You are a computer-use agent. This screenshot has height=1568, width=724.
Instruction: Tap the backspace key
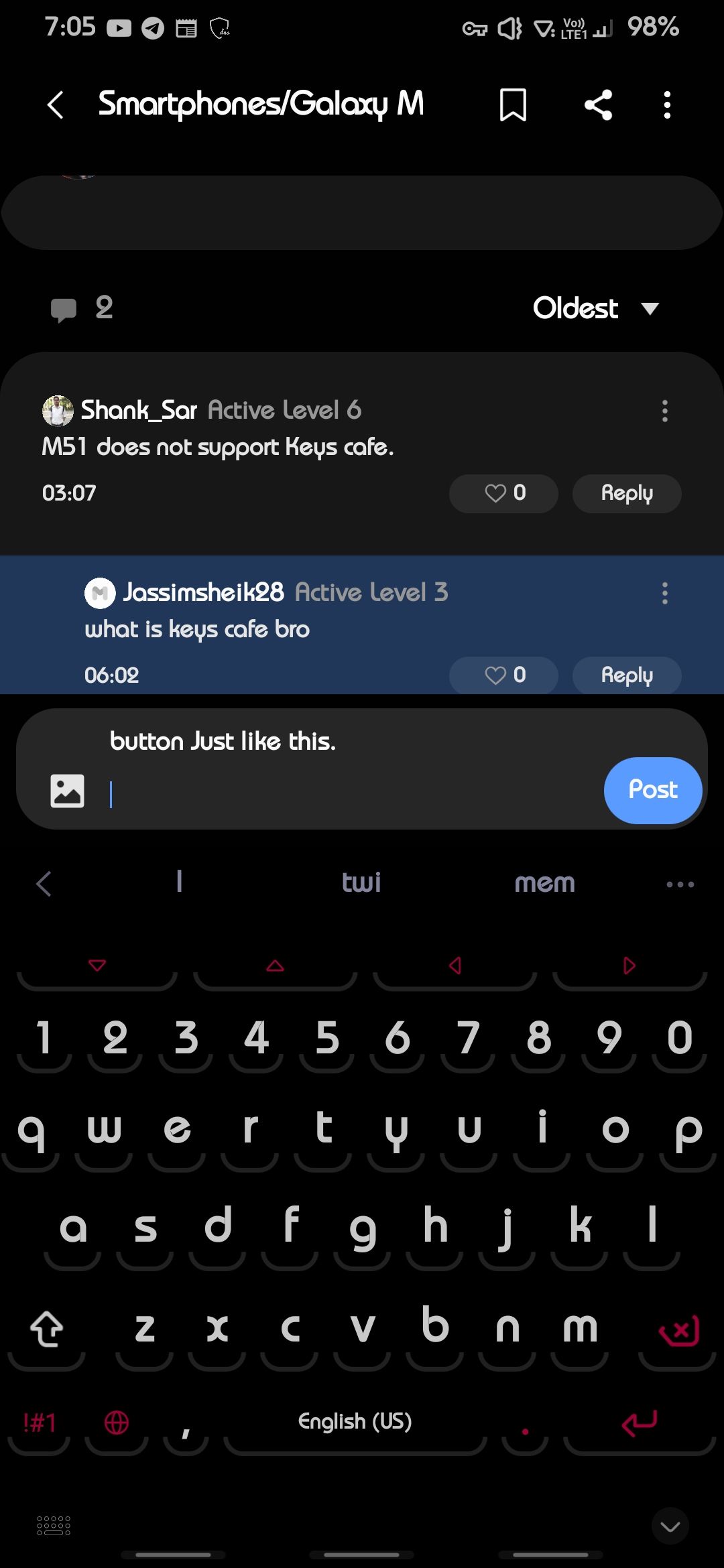[678, 1330]
